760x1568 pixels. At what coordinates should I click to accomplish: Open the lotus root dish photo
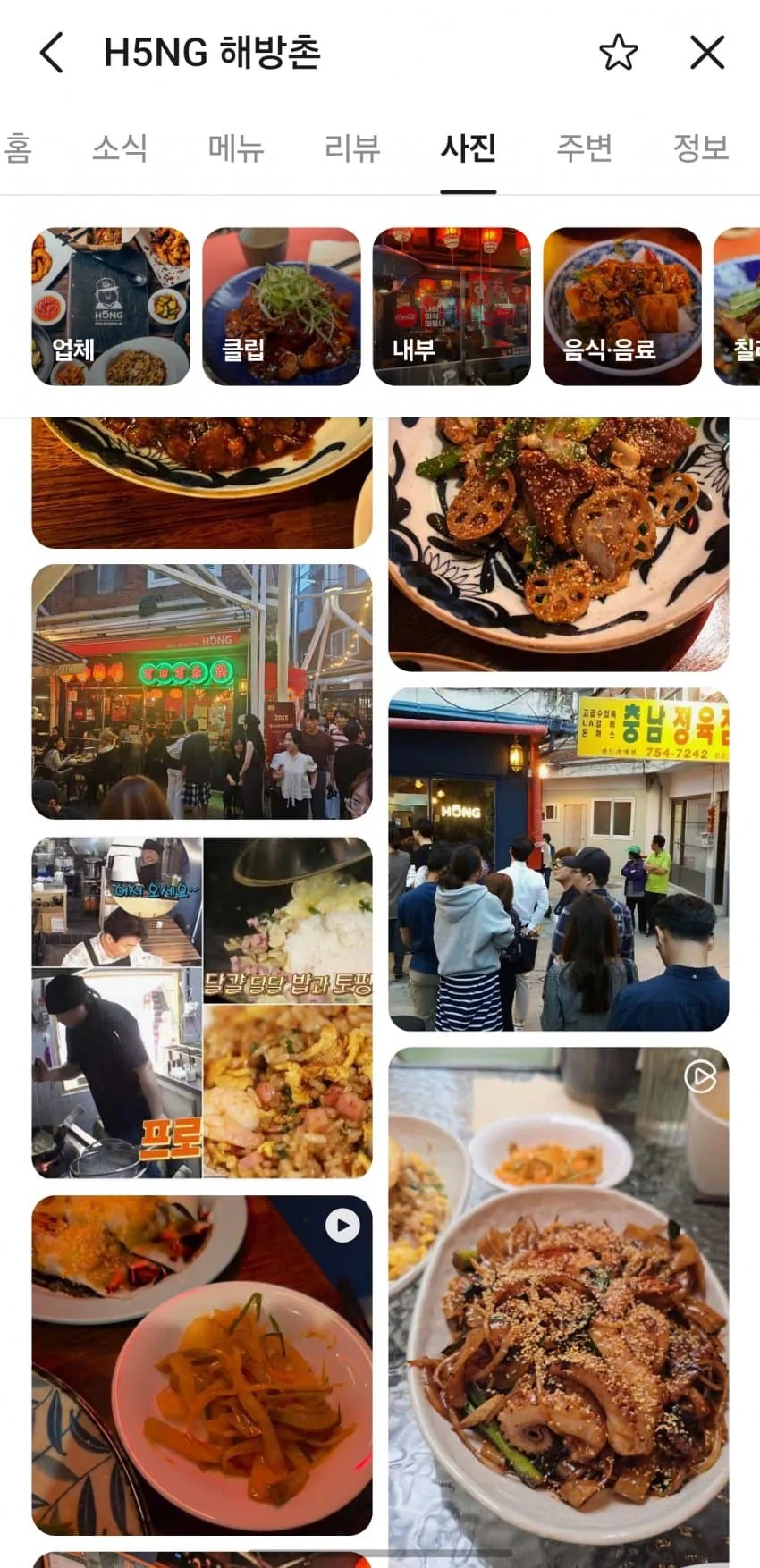[559, 544]
